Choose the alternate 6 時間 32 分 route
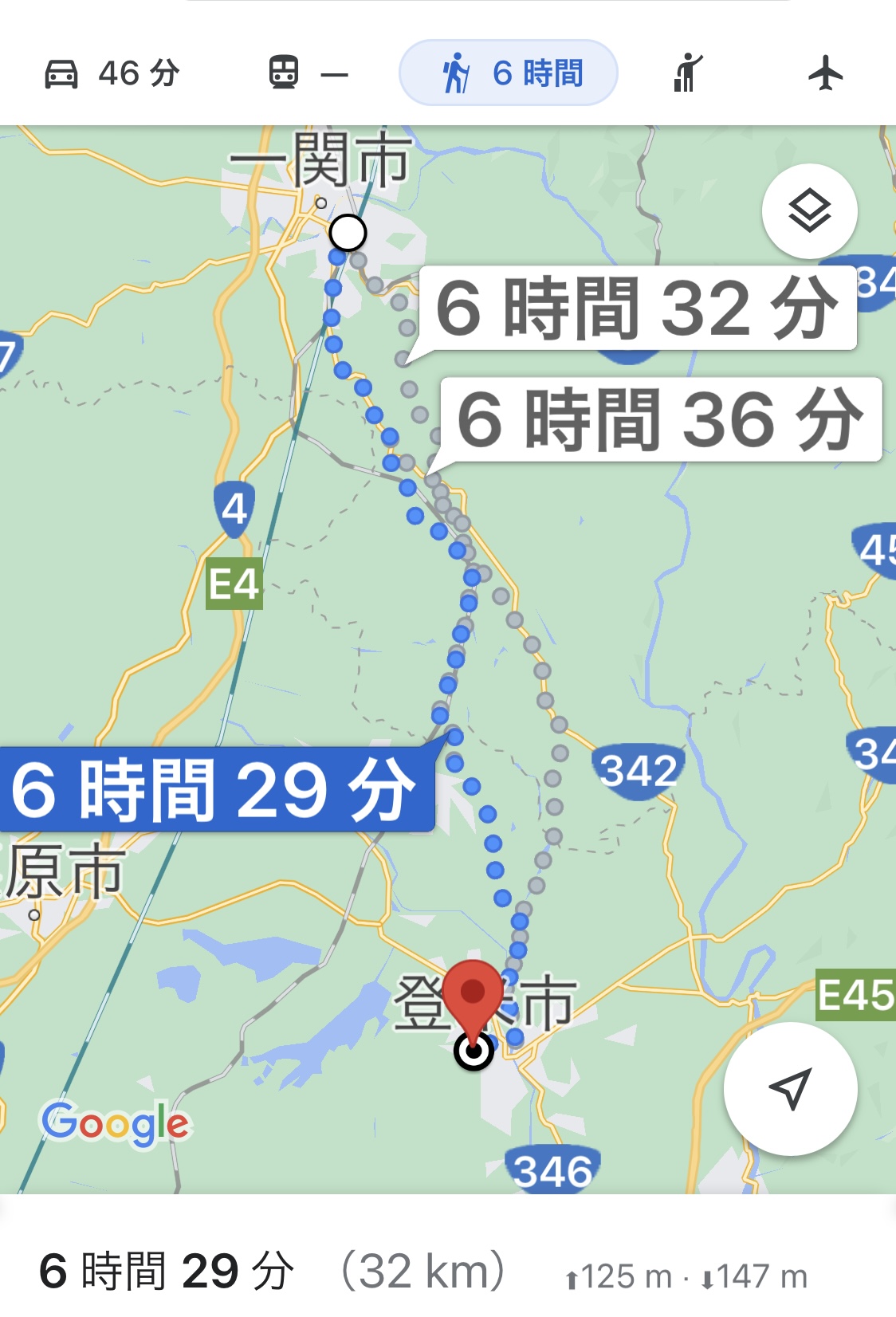 (636, 309)
